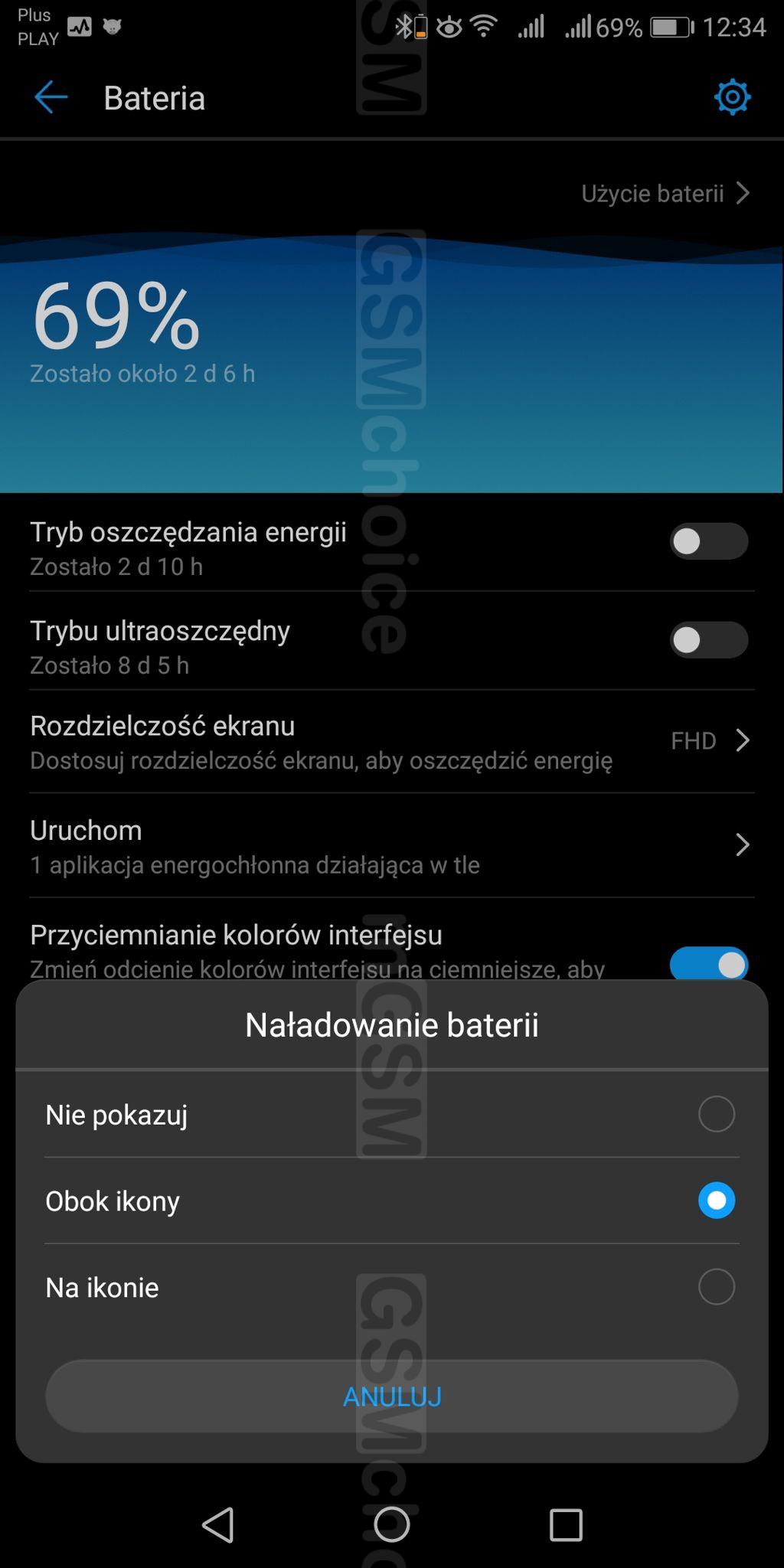Screen dimensions: 784x1568
Task: Enable Tryb oszczędzania energii switch
Action: 708,541
